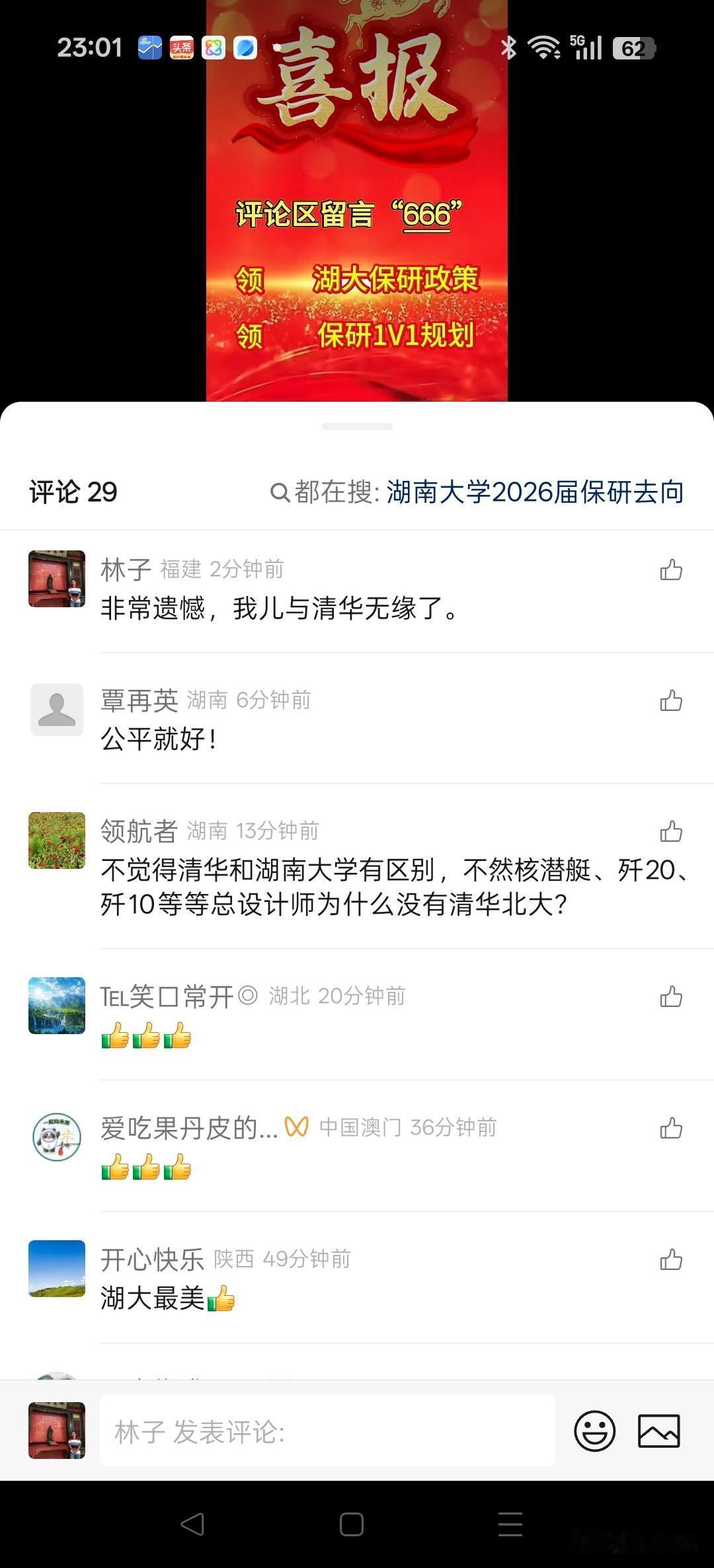This screenshot has height=1568, width=714.
Task: Open 林子's avatar thumbnail
Action: pyautogui.click(x=57, y=579)
